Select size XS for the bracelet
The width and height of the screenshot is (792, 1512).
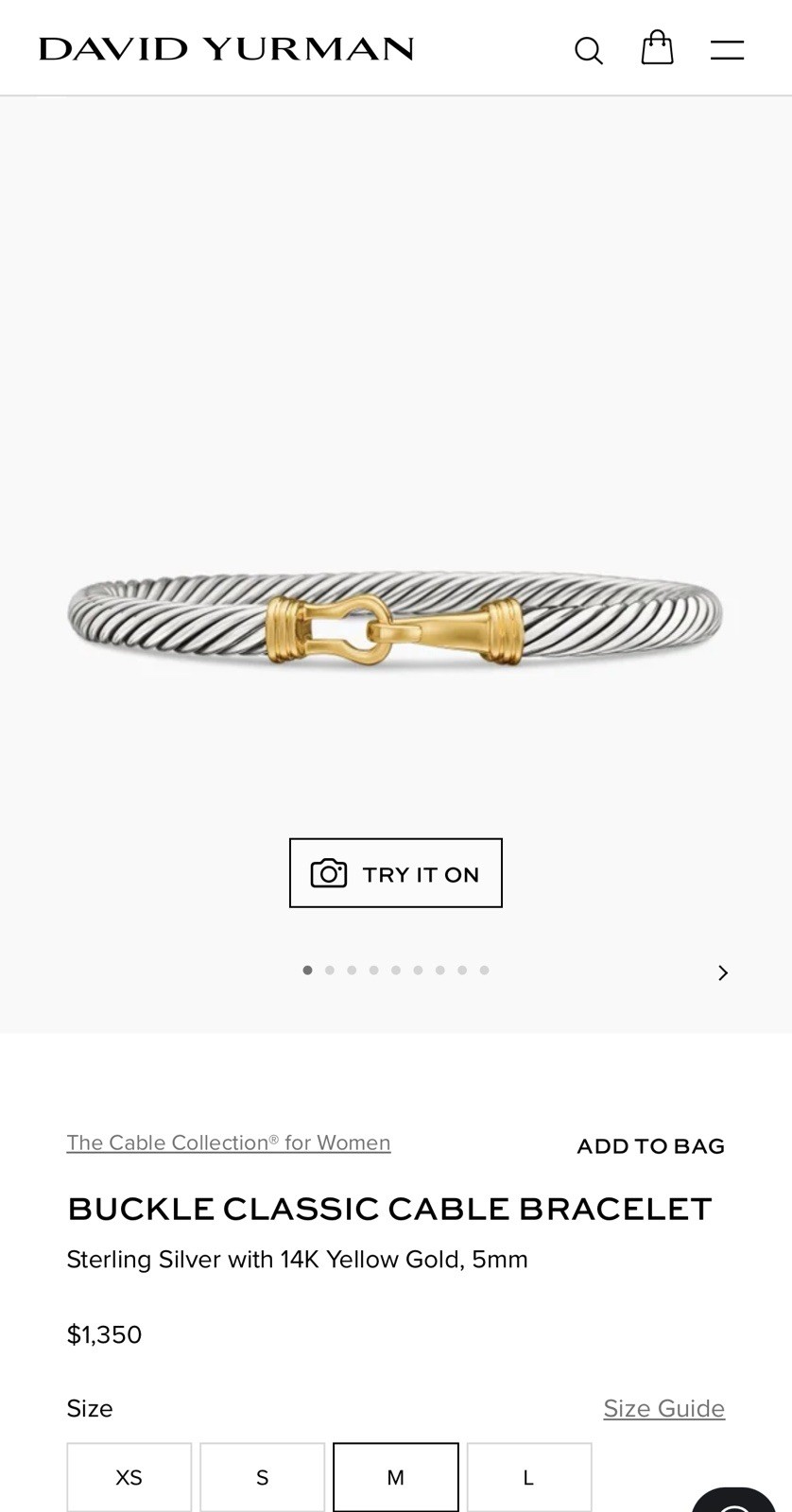(x=129, y=1476)
